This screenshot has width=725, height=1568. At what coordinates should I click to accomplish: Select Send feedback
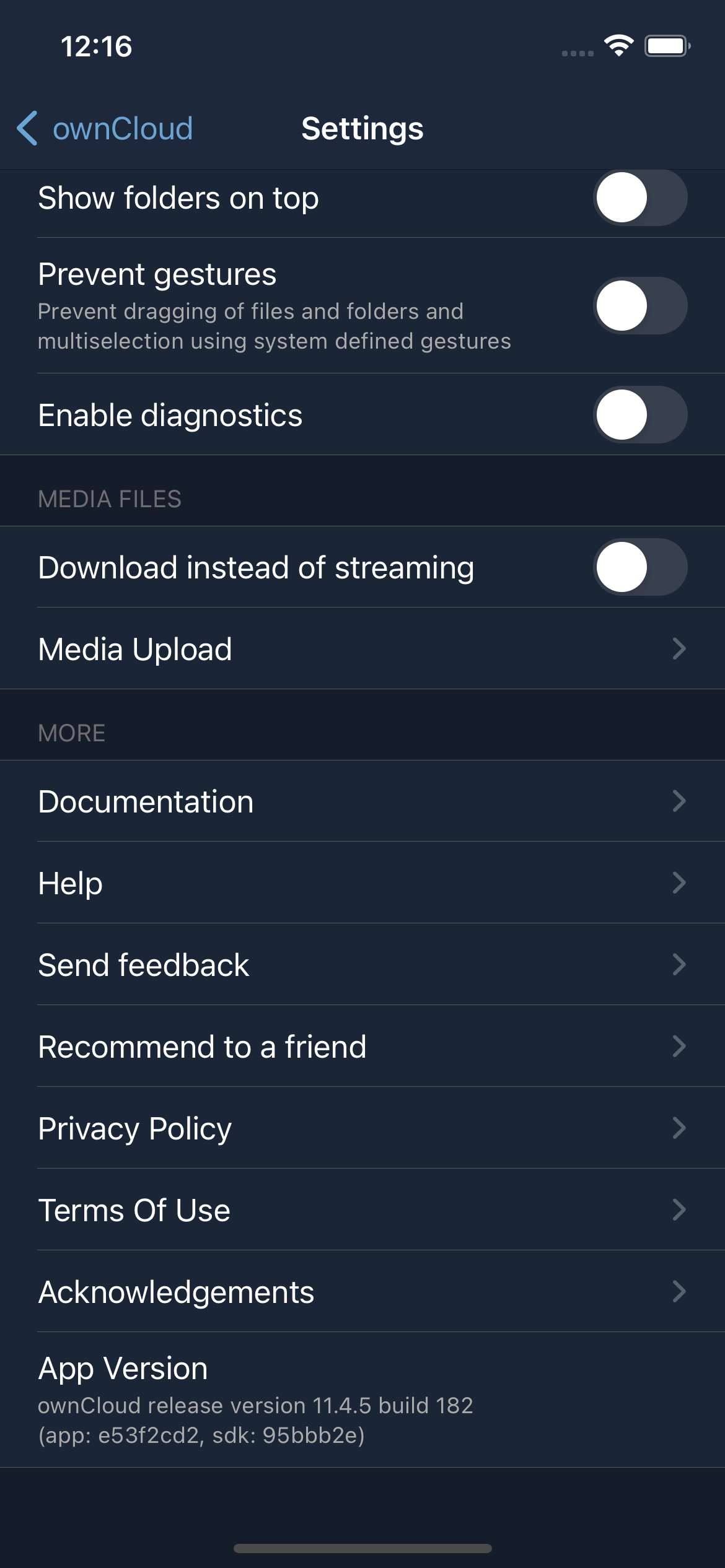tap(362, 965)
